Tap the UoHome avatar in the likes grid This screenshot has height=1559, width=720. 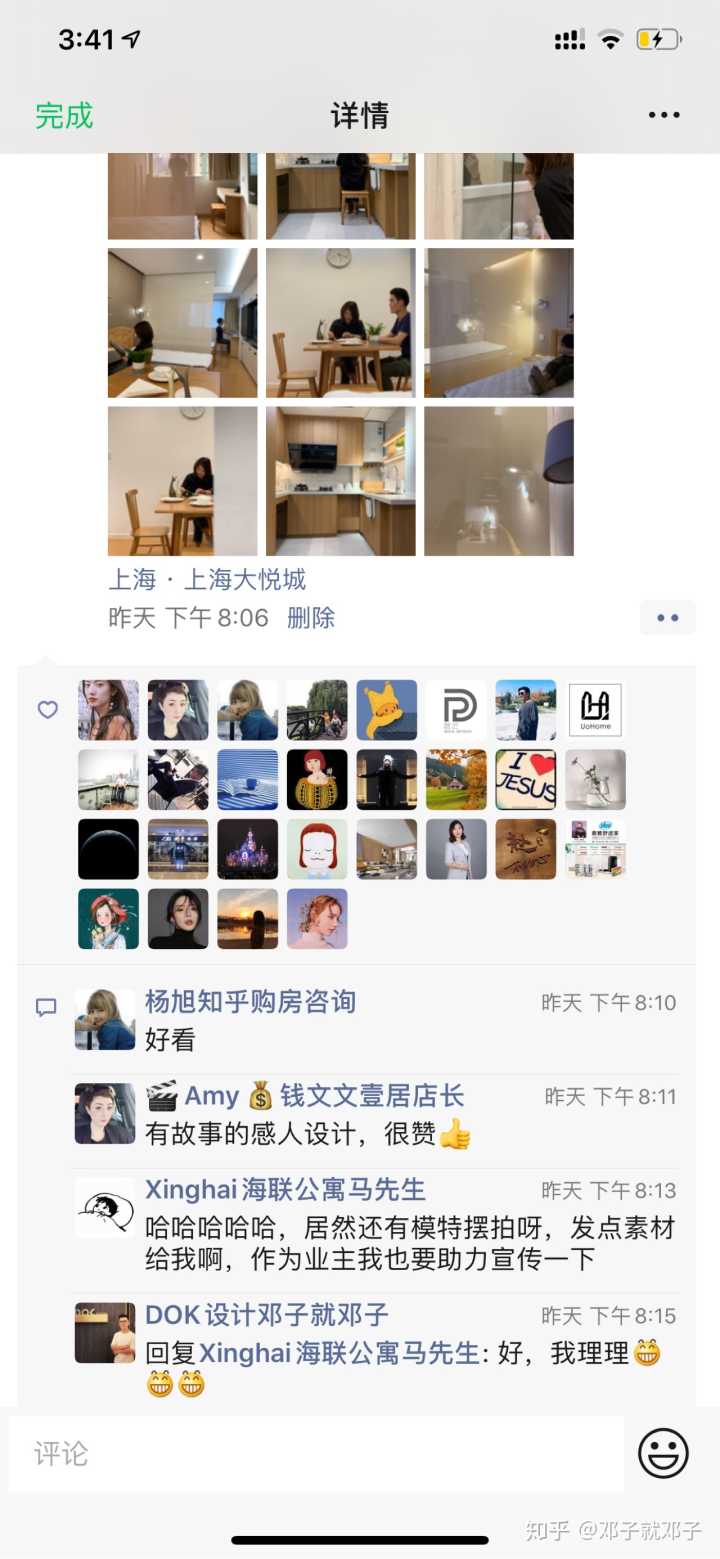(x=597, y=710)
